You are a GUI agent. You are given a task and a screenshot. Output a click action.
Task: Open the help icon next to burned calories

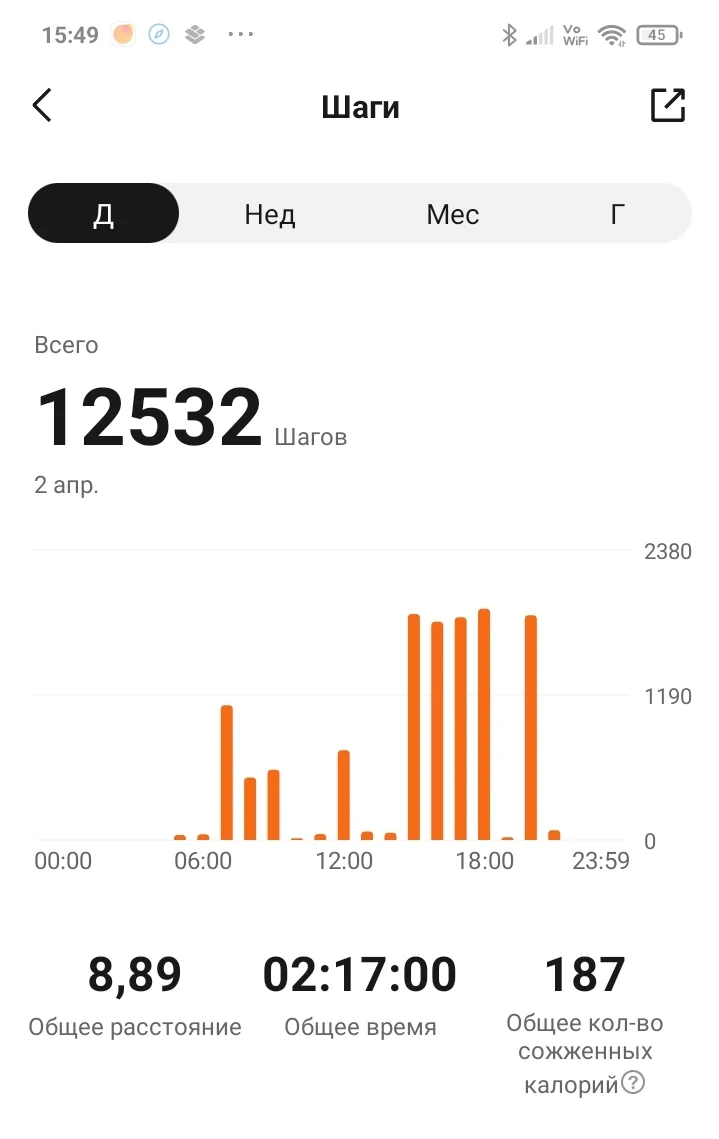pyautogui.click(x=633, y=1083)
